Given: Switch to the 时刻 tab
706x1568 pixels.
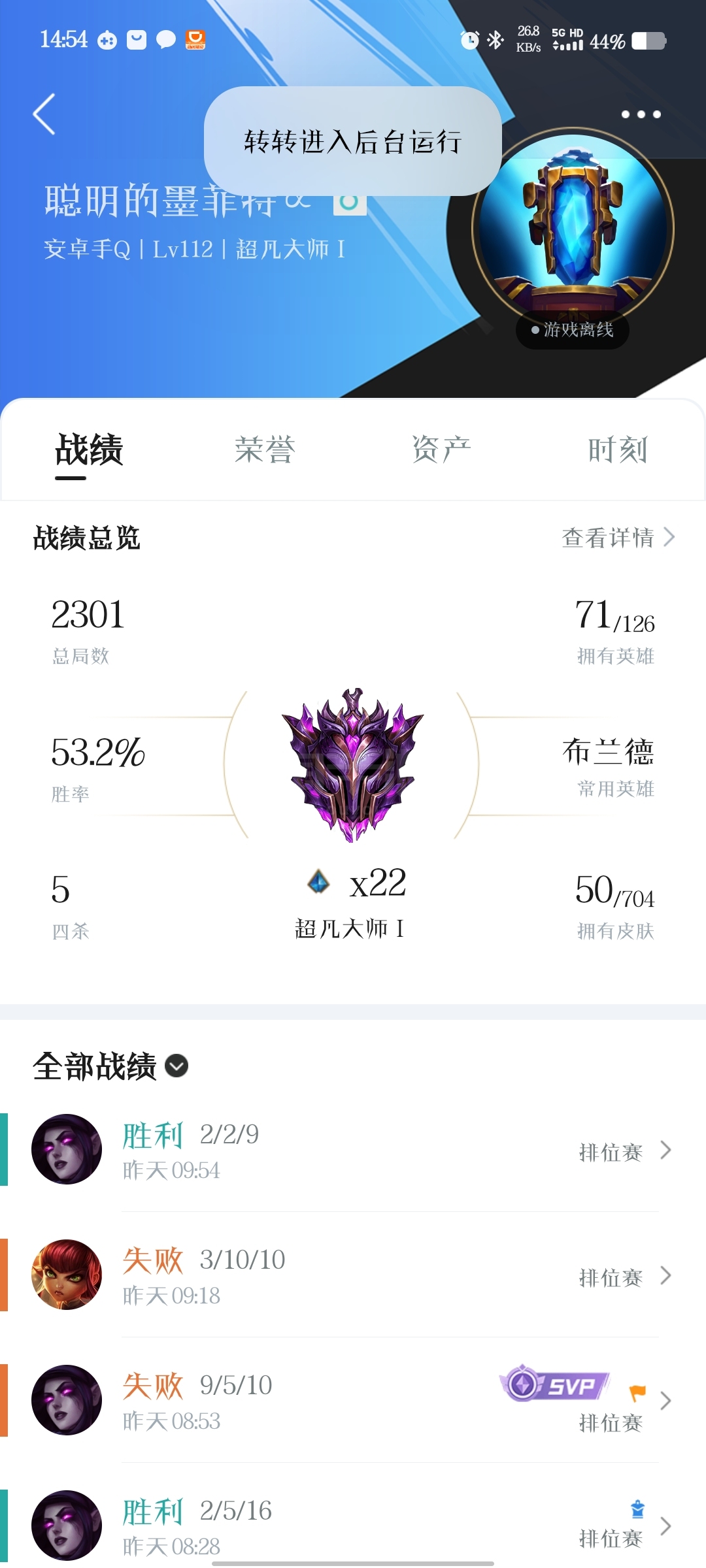Looking at the screenshot, I should (x=617, y=450).
